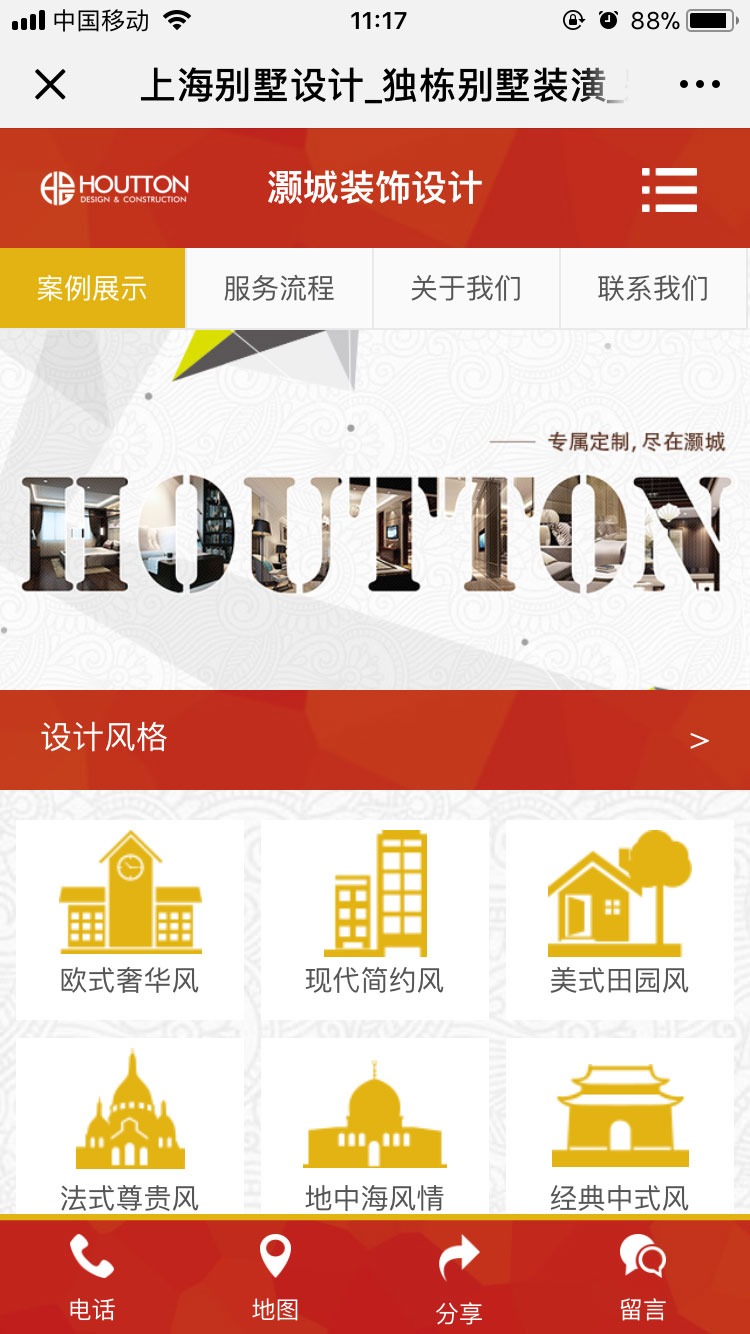Tap the 电话 call button

tap(92, 1278)
